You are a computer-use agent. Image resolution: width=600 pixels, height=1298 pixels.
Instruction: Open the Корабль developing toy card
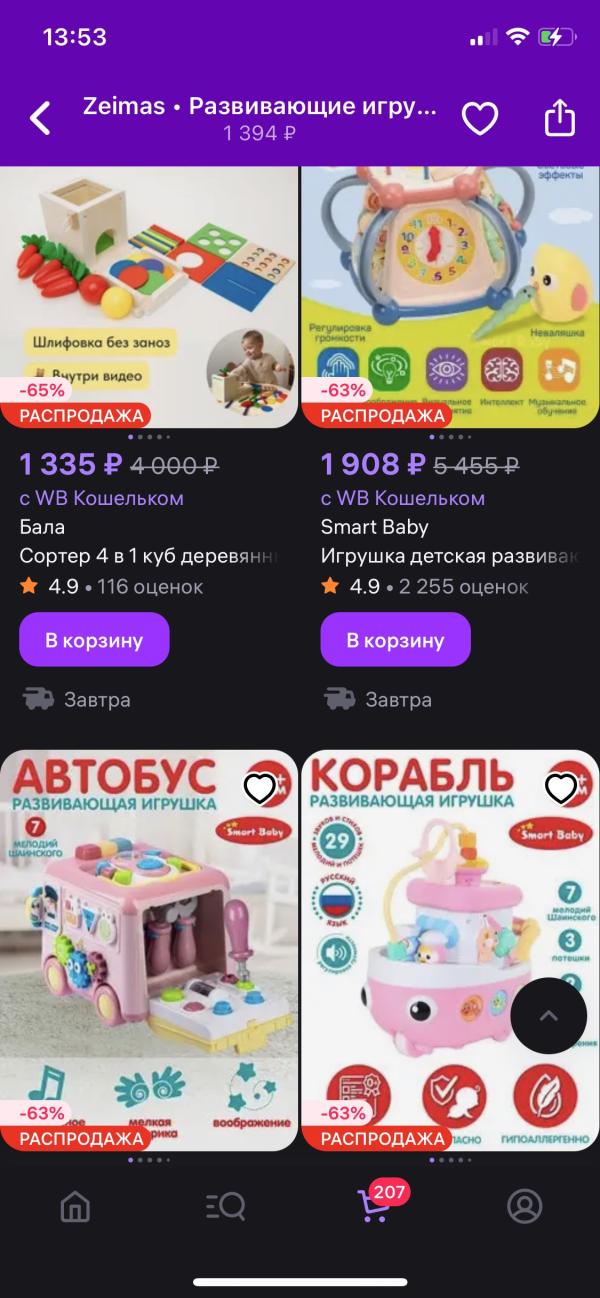tap(450, 950)
